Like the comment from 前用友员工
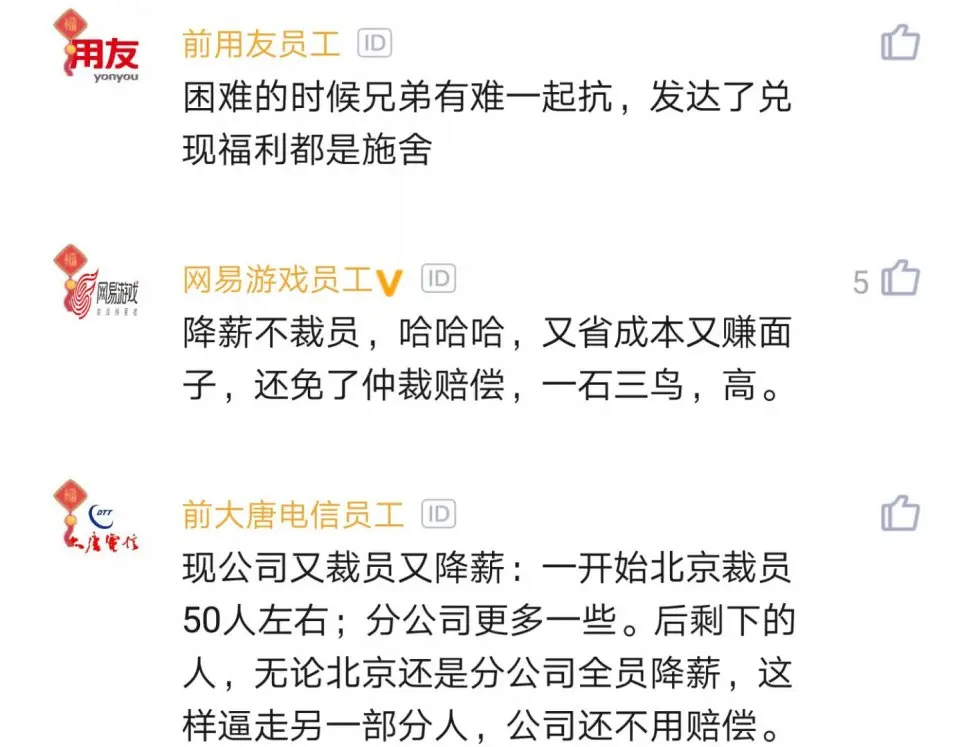960x747 pixels. [x=899, y=43]
